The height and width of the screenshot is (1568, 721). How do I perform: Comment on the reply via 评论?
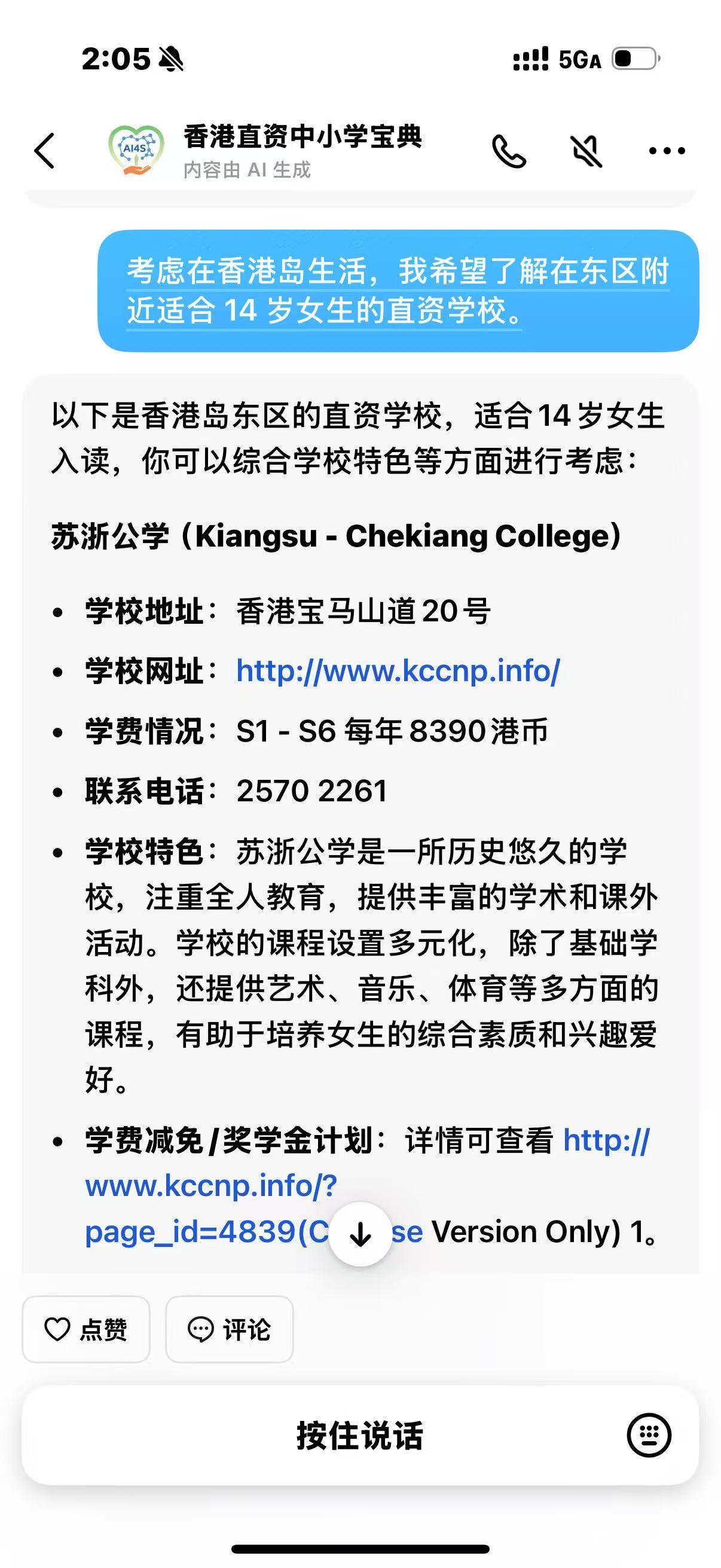pos(230,1329)
